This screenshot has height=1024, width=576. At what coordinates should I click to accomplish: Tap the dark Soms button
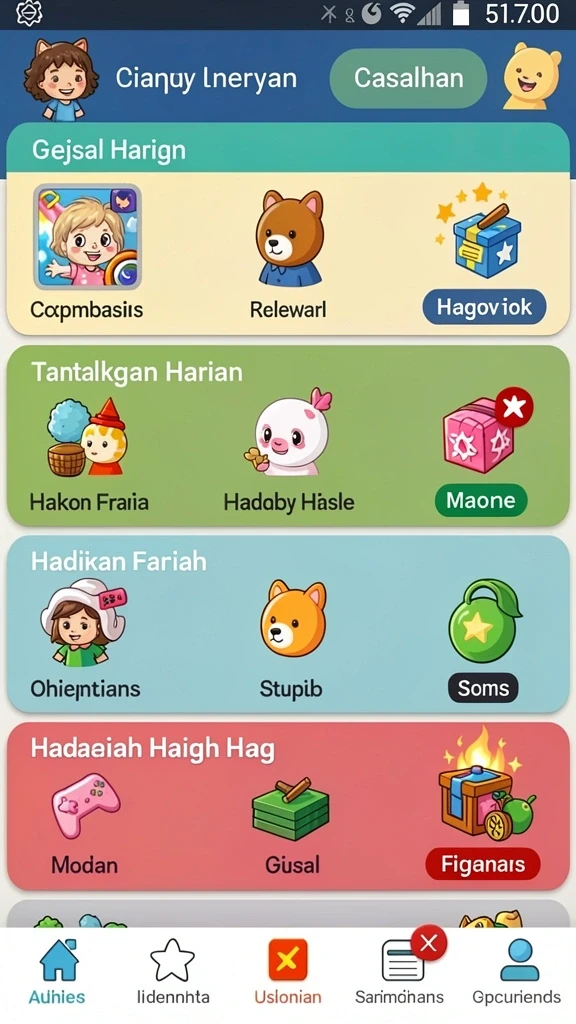(483, 688)
